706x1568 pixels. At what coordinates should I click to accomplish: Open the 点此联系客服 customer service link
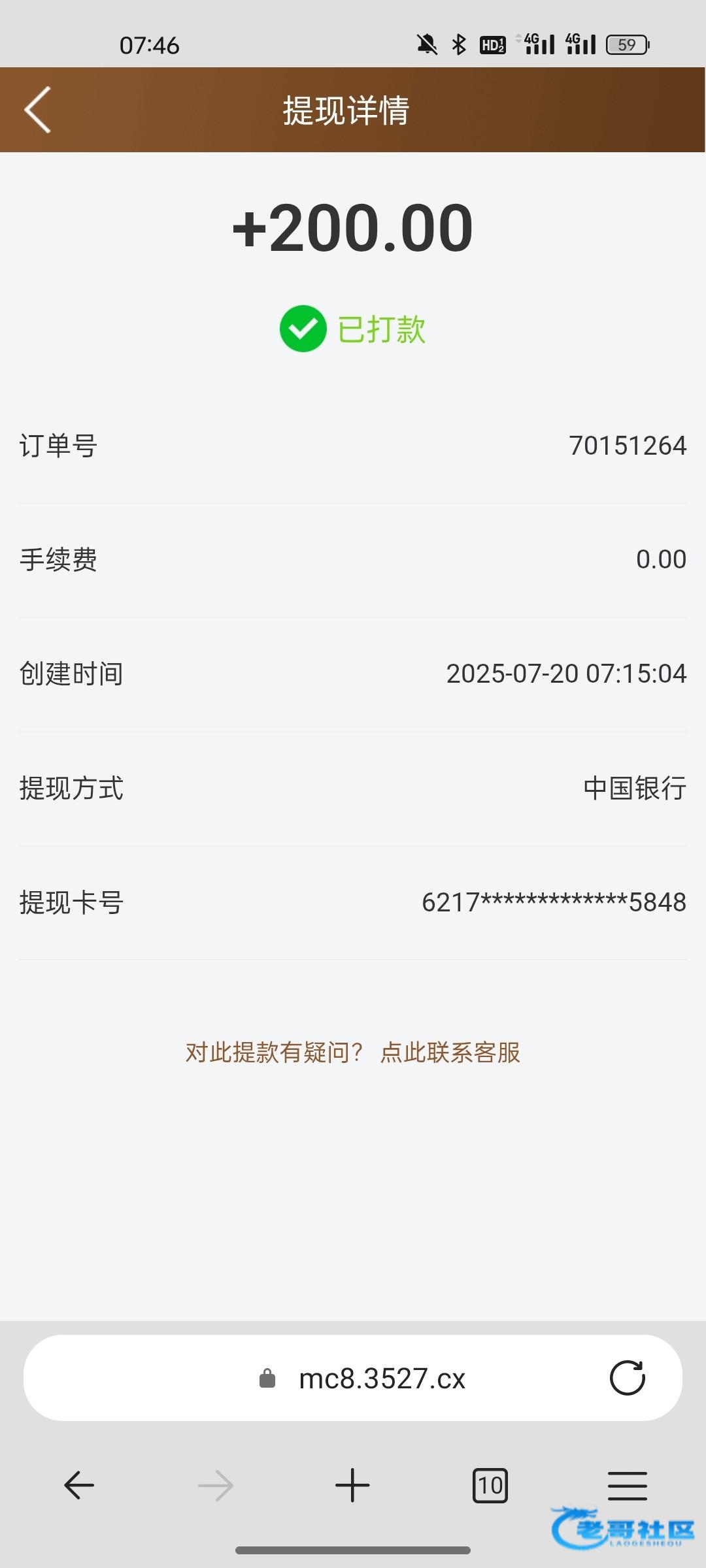coord(450,1053)
